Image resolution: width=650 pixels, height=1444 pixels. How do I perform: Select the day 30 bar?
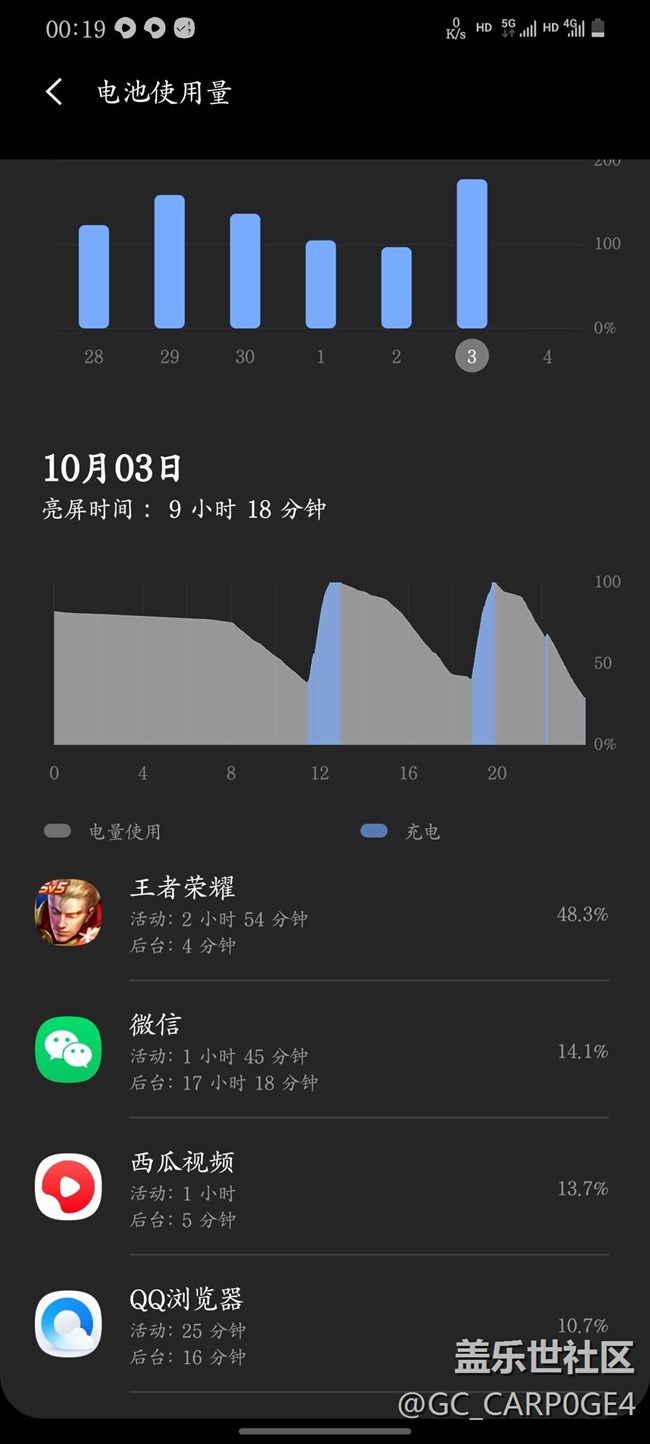coord(245,271)
